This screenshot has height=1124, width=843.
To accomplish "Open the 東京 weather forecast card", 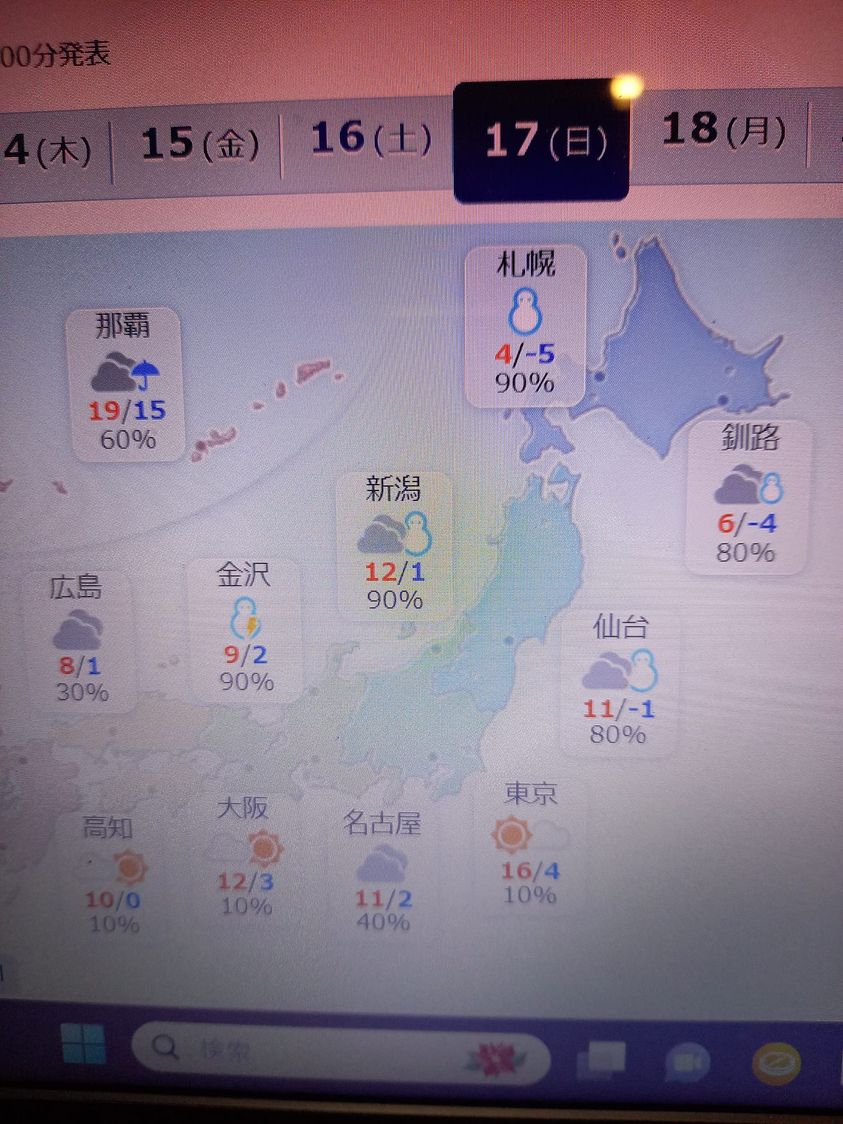I will (529, 846).
